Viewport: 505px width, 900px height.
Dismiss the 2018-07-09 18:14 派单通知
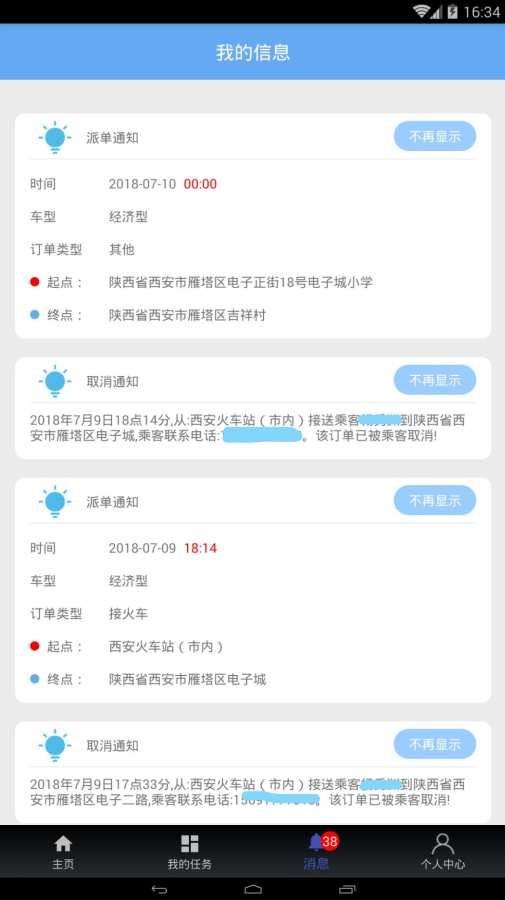pos(434,501)
